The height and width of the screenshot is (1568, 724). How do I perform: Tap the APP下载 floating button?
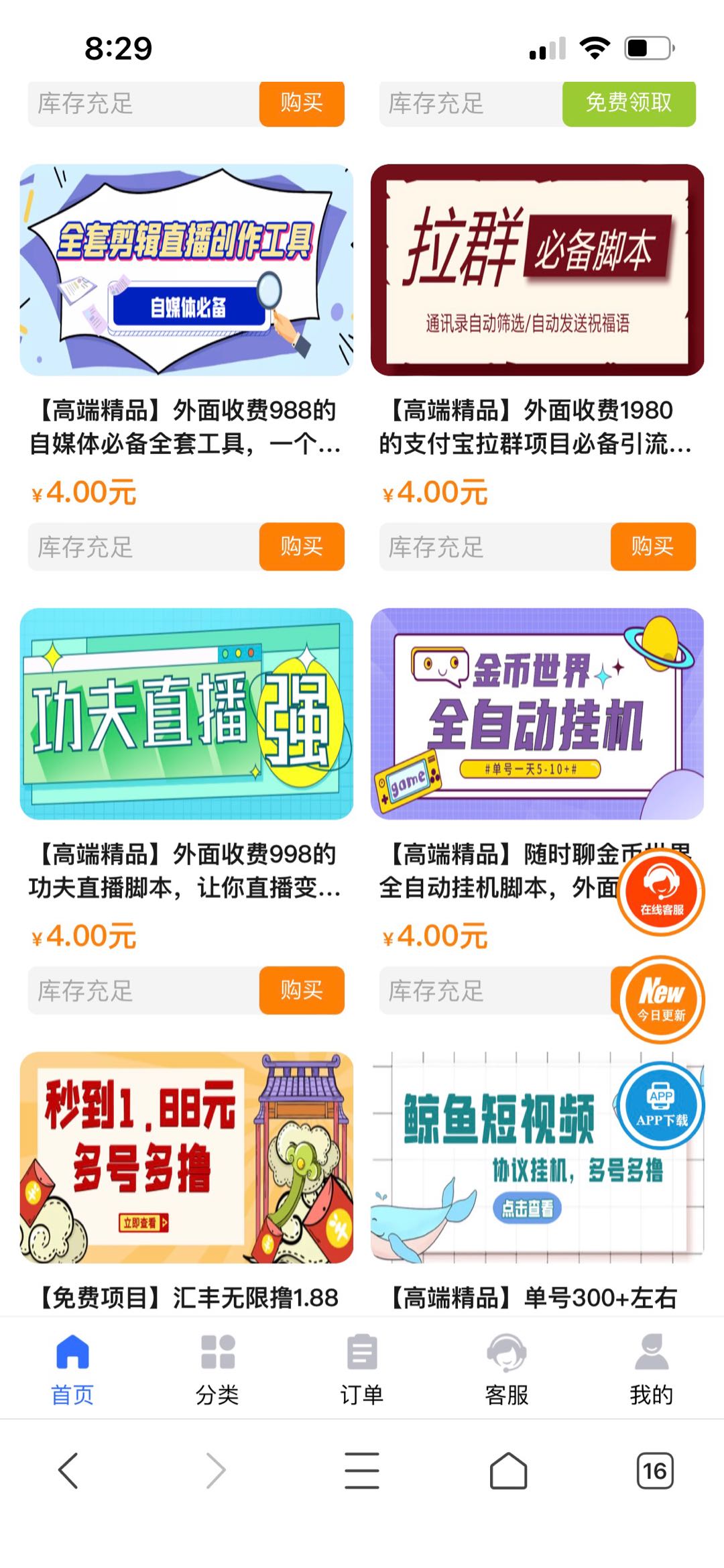662,1107
